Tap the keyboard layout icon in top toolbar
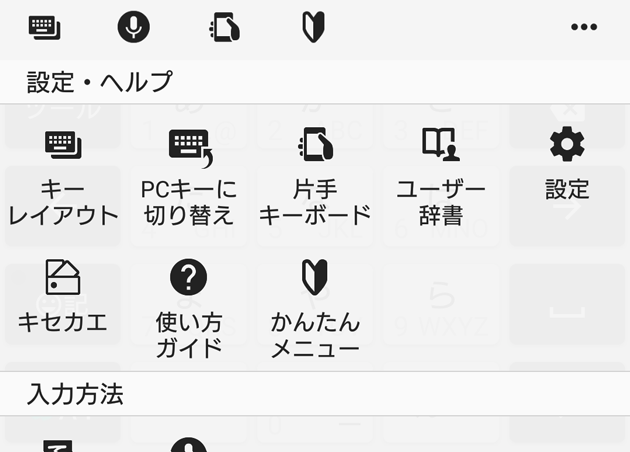Image resolution: width=630 pixels, height=452 pixels. point(44,27)
